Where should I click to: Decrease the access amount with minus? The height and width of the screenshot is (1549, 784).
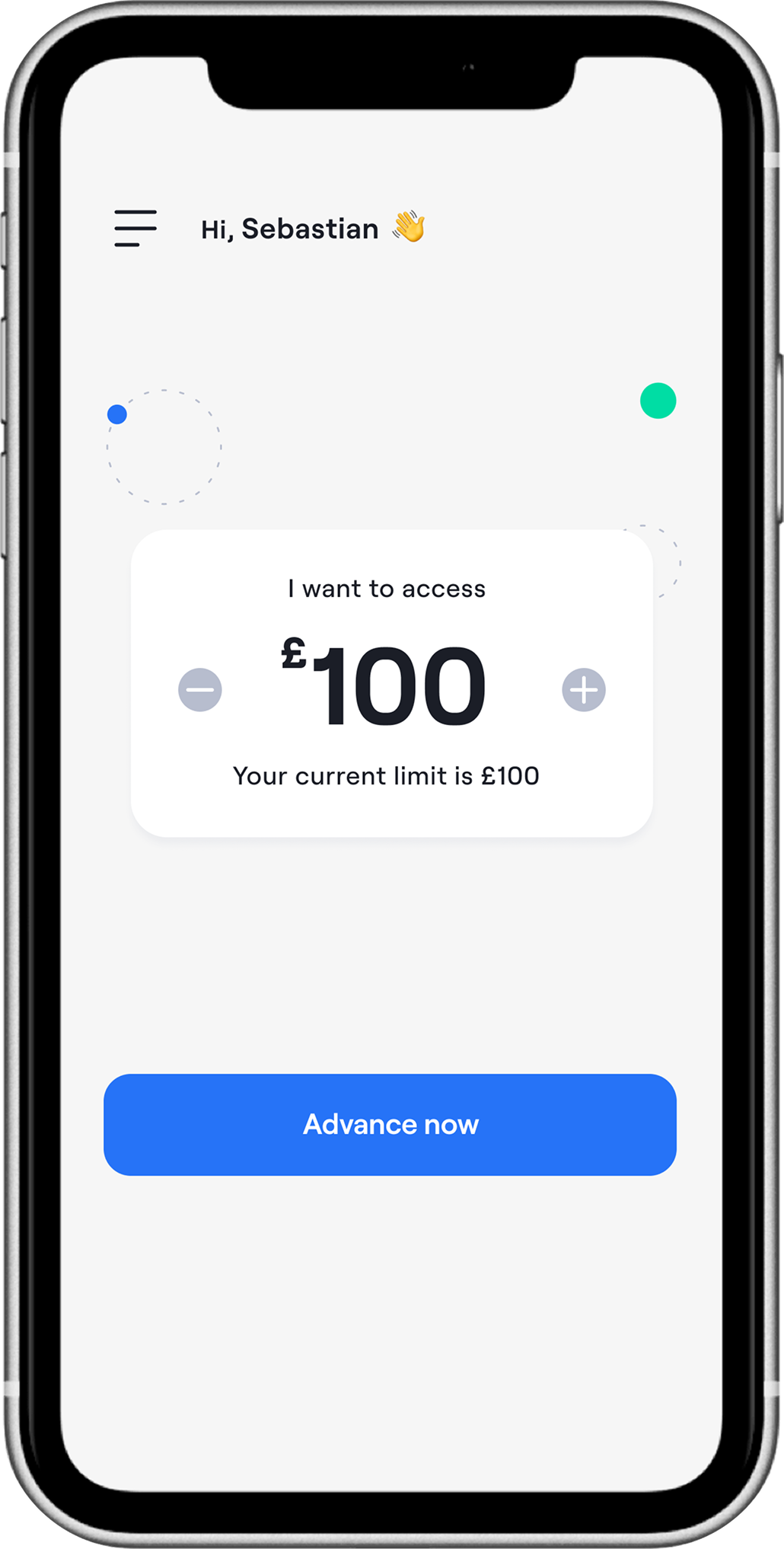tap(200, 690)
